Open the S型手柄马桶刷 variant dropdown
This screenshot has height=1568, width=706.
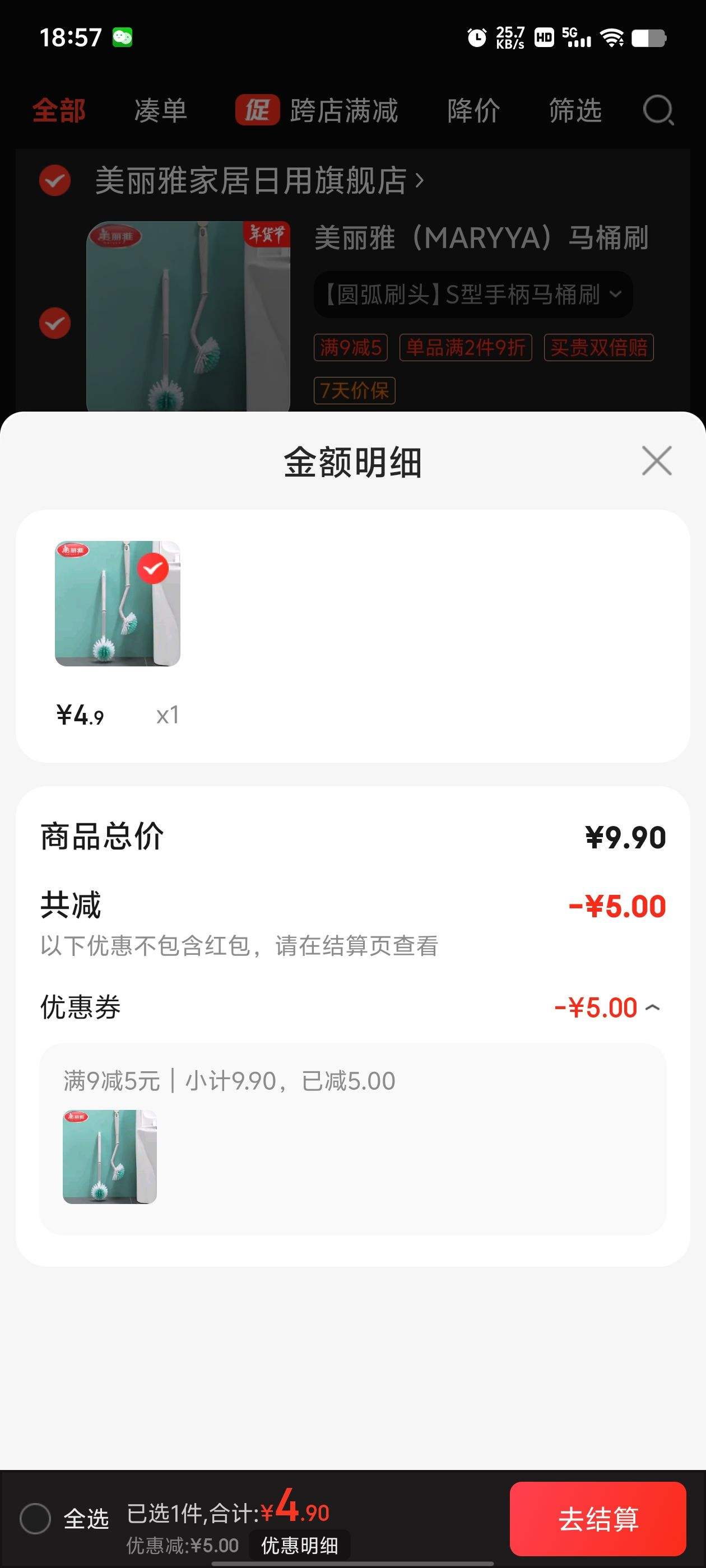(473, 295)
